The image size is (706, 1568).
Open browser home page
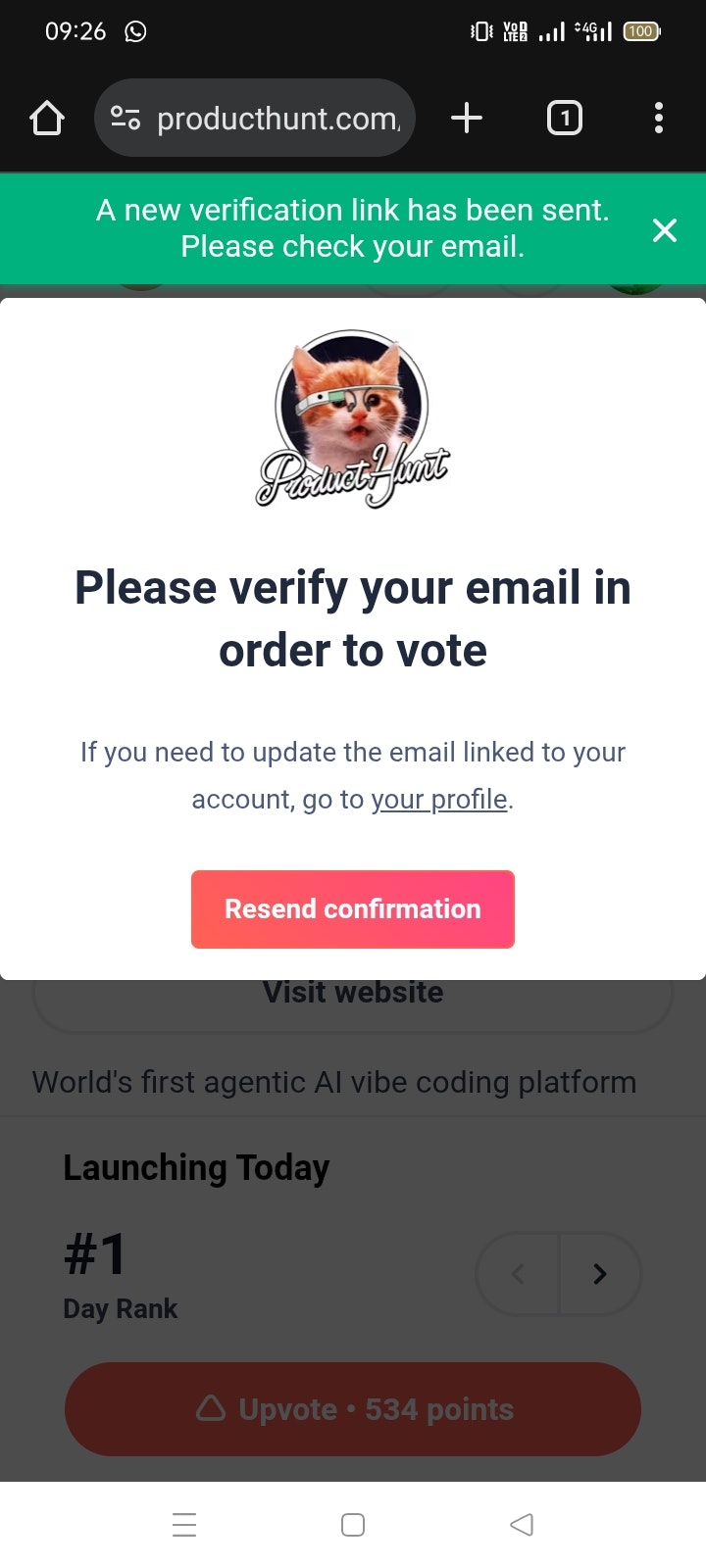pyautogui.click(x=47, y=119)
